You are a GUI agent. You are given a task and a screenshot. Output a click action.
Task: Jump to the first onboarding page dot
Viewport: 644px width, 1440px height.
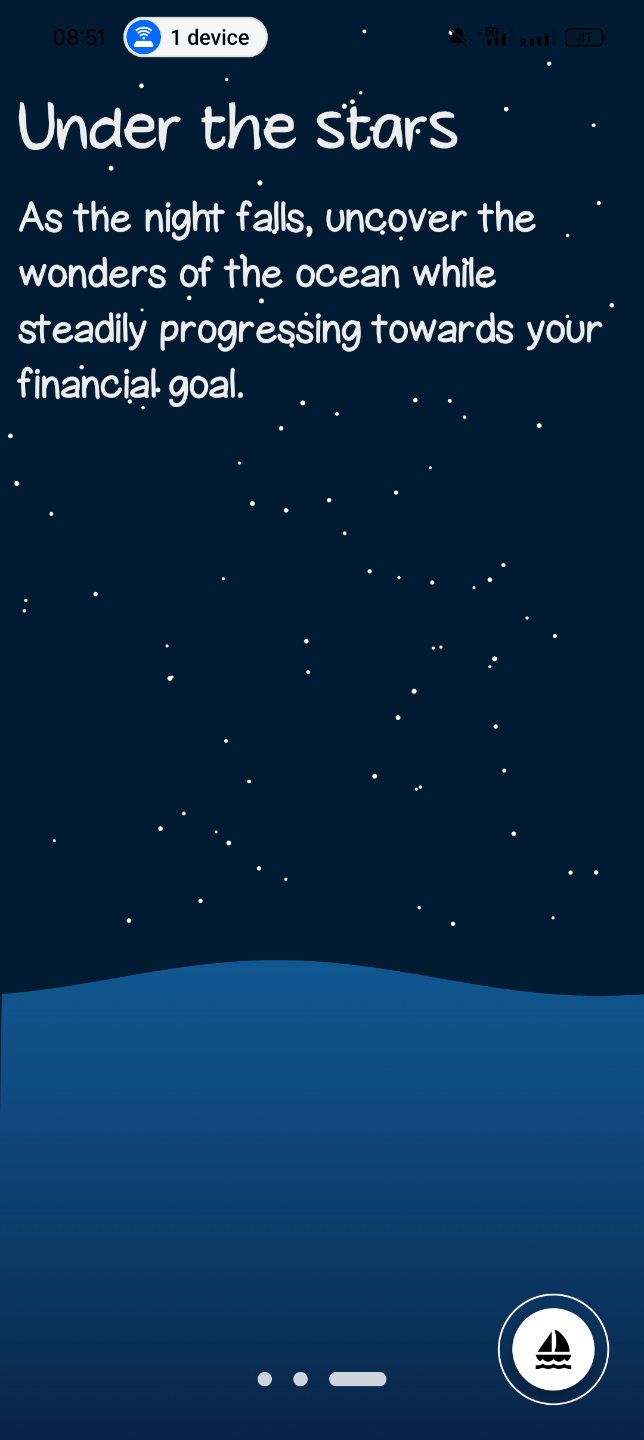click(265, 1379)
